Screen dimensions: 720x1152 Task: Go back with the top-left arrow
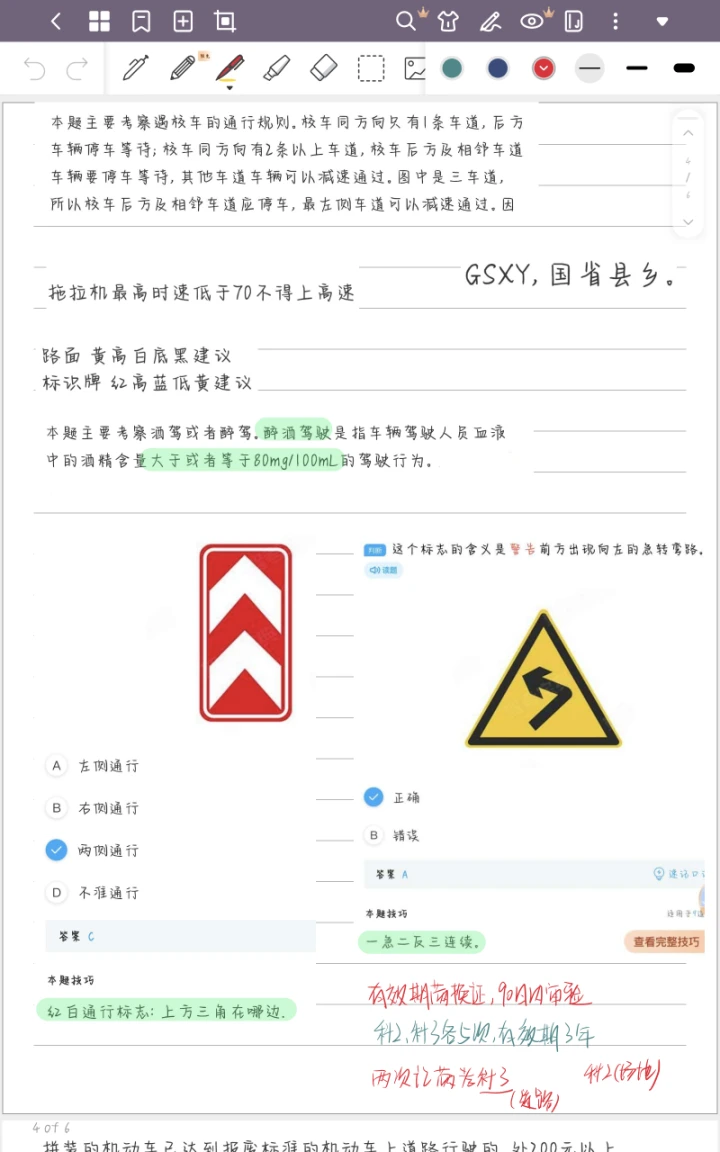pyautogui.click(x=56, y=21)
